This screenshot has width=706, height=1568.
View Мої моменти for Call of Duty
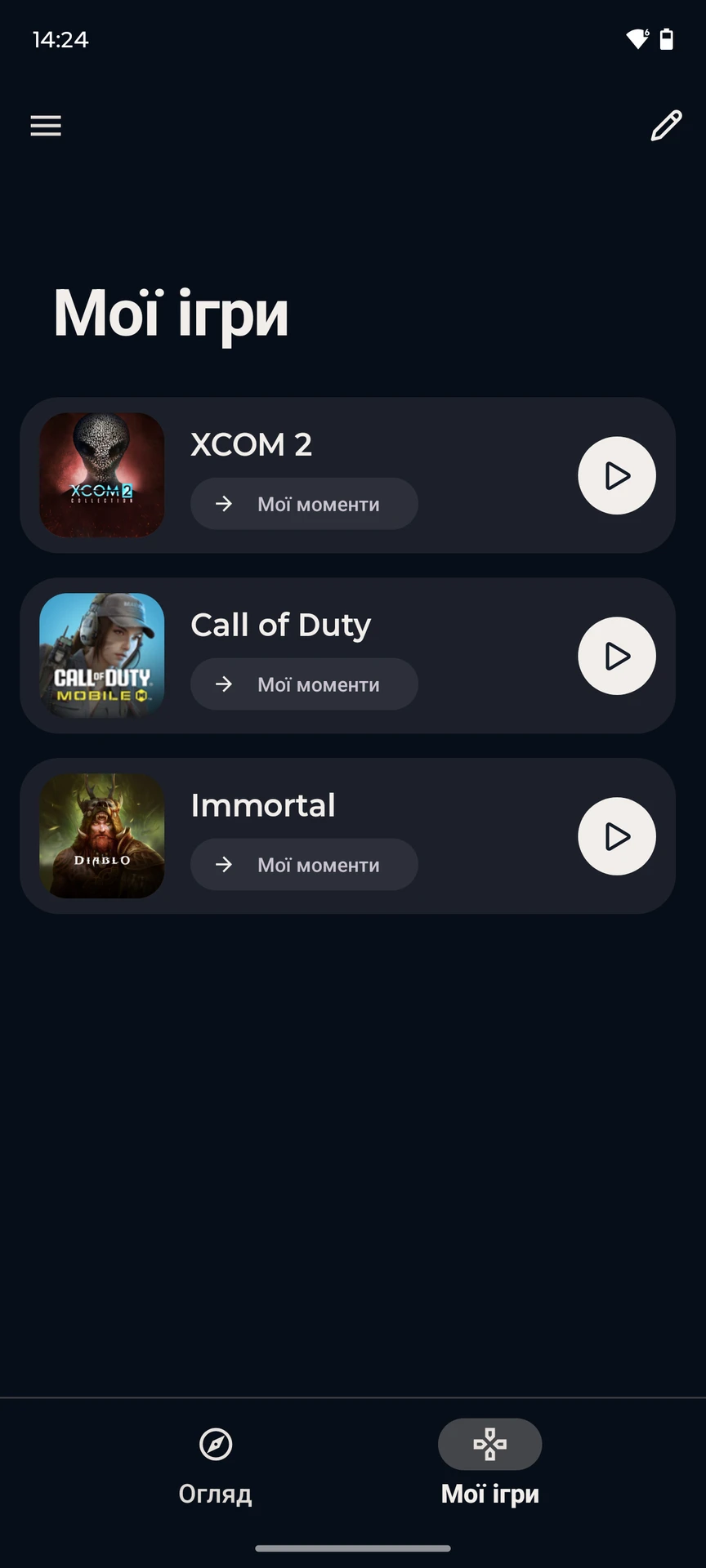304,684
